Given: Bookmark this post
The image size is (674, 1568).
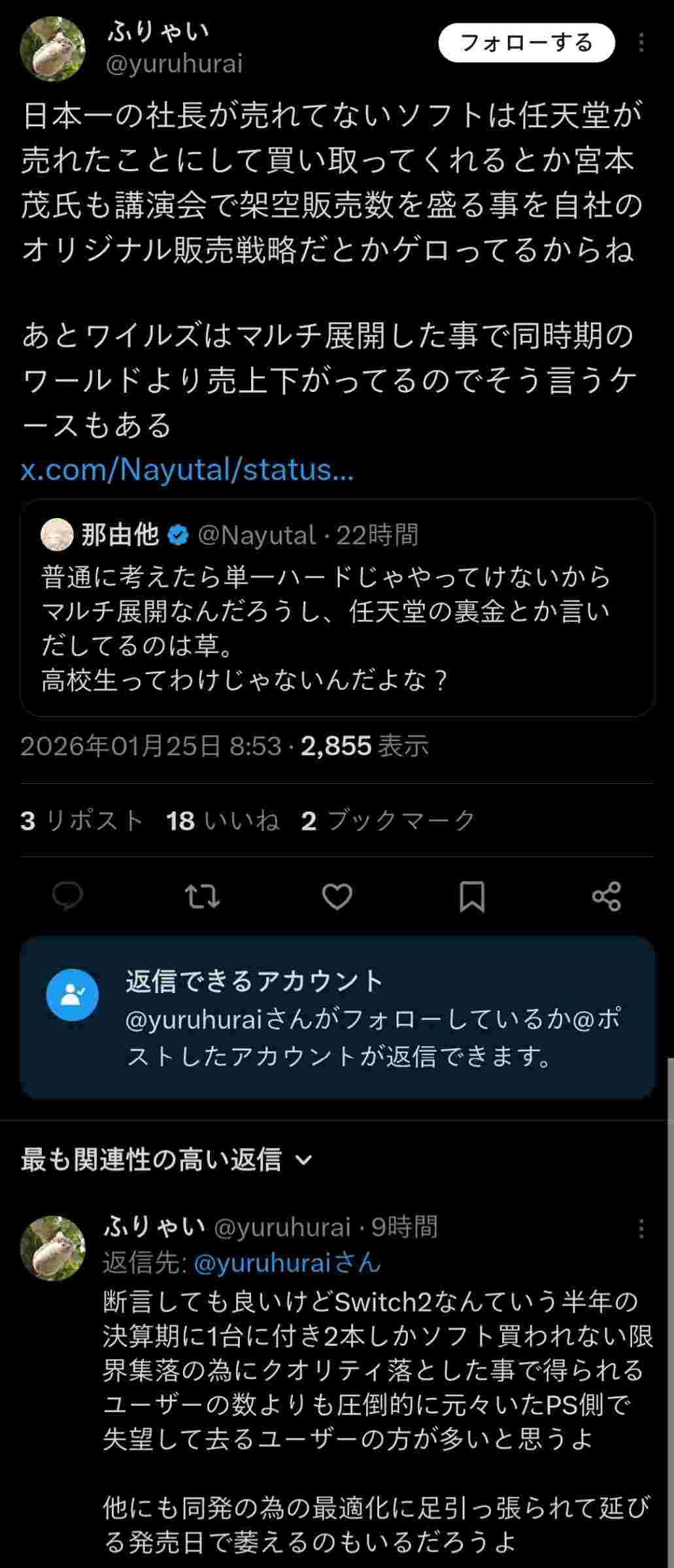Looking at the screenshot, I should (x=471, y=896).
